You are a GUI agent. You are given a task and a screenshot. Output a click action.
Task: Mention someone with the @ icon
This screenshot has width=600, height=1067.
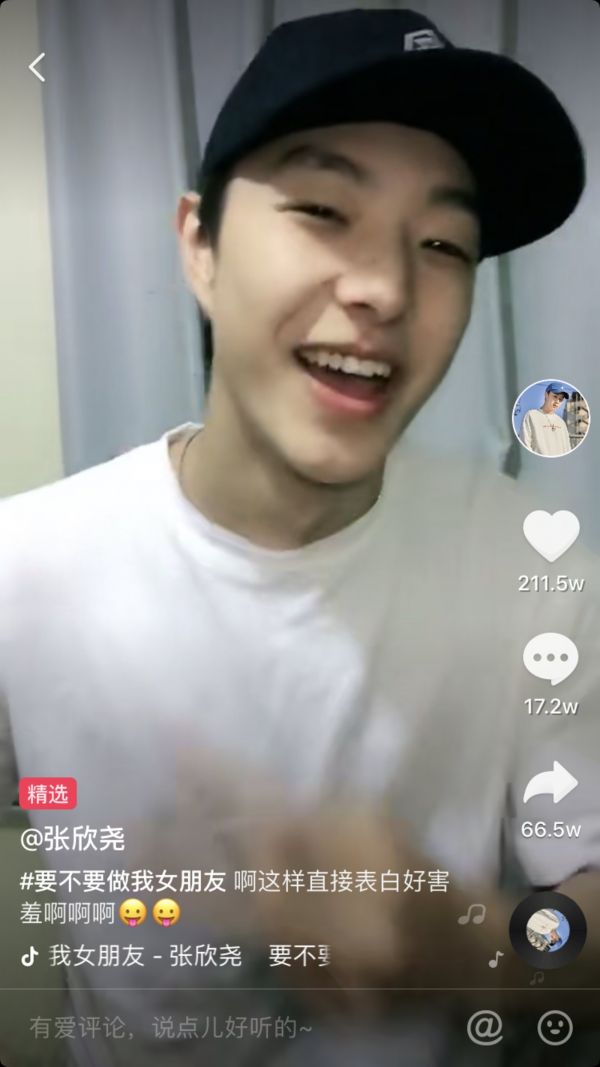(x=484, y=1026)
